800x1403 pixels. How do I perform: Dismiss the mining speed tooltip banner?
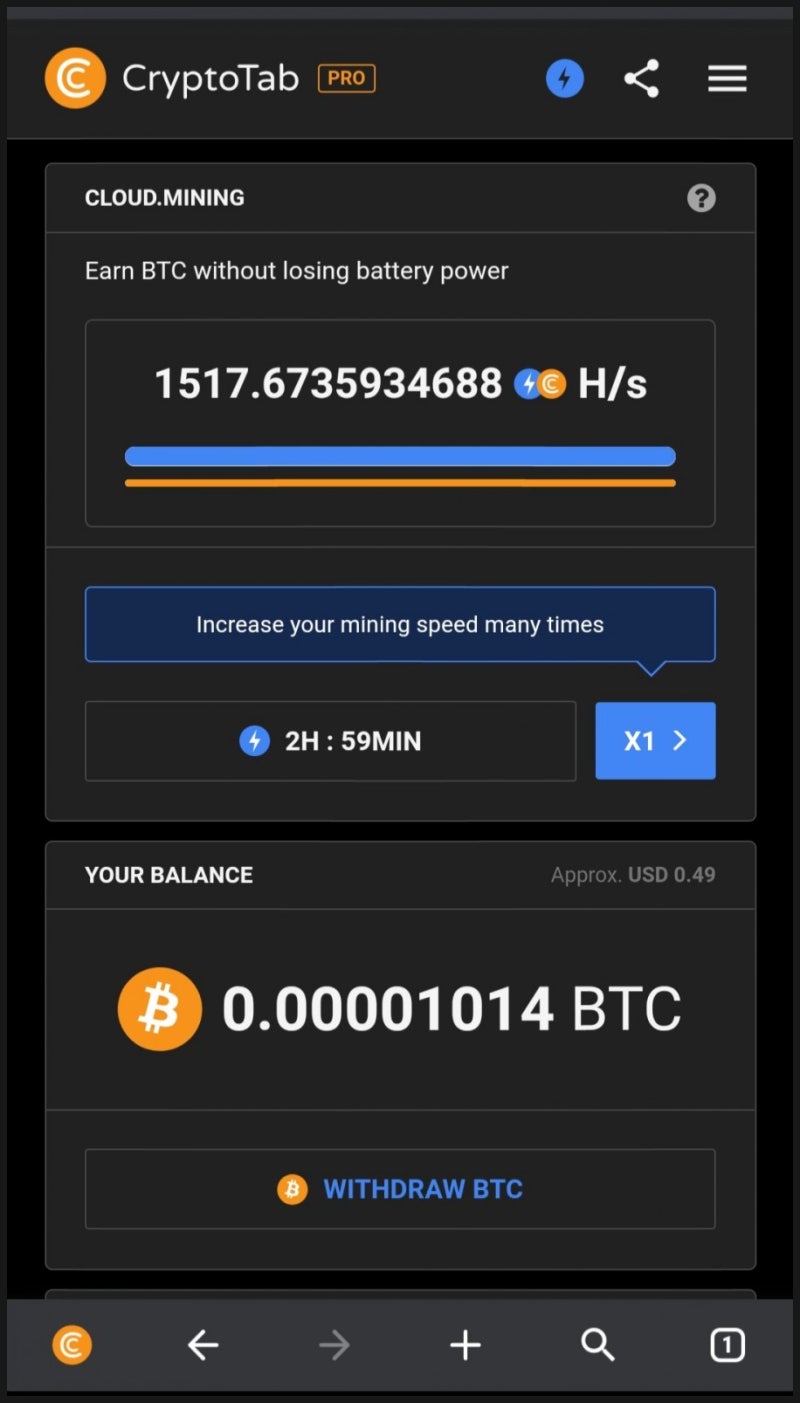click(x=400, y=624)
